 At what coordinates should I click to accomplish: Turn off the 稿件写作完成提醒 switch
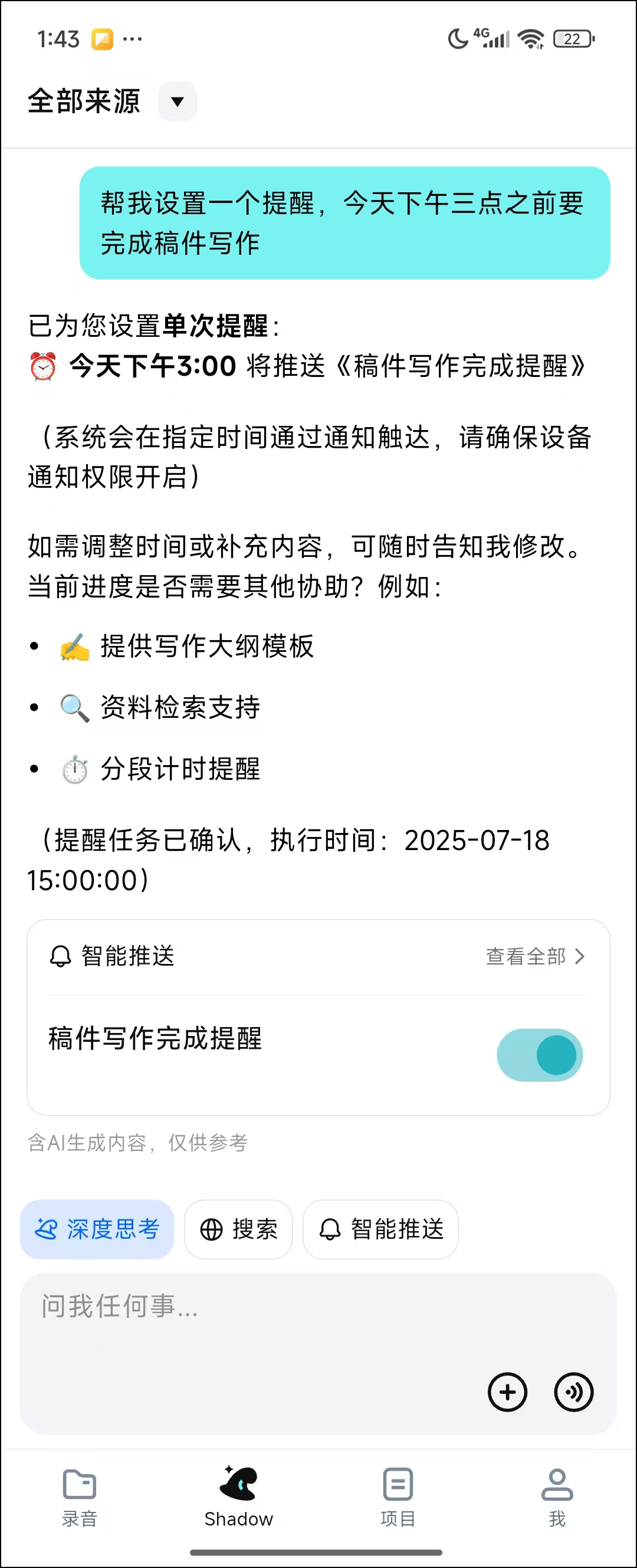tap(539, 1054)
